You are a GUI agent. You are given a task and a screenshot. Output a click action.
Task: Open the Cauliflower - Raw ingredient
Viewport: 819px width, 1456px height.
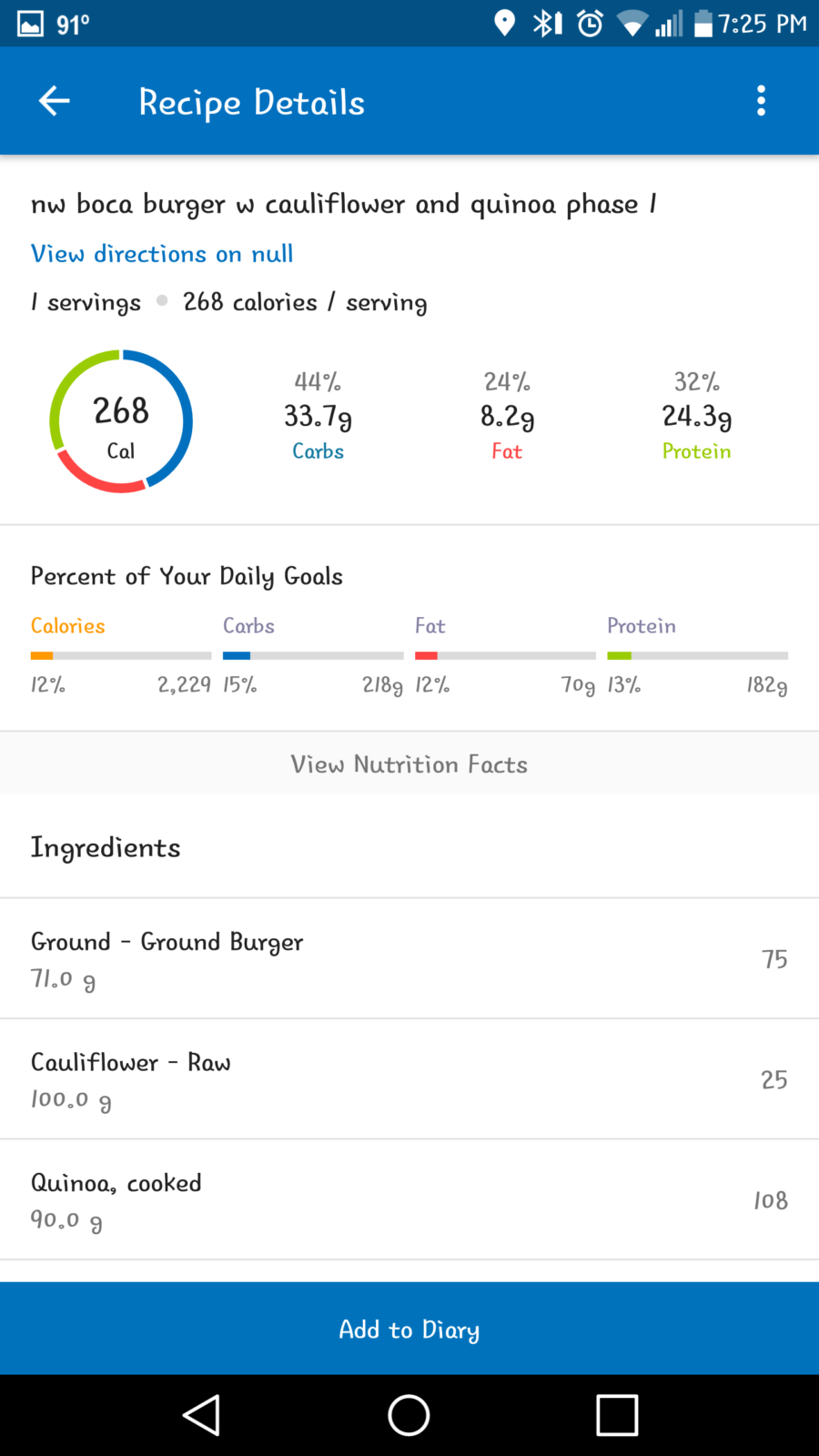(409, 1079)
